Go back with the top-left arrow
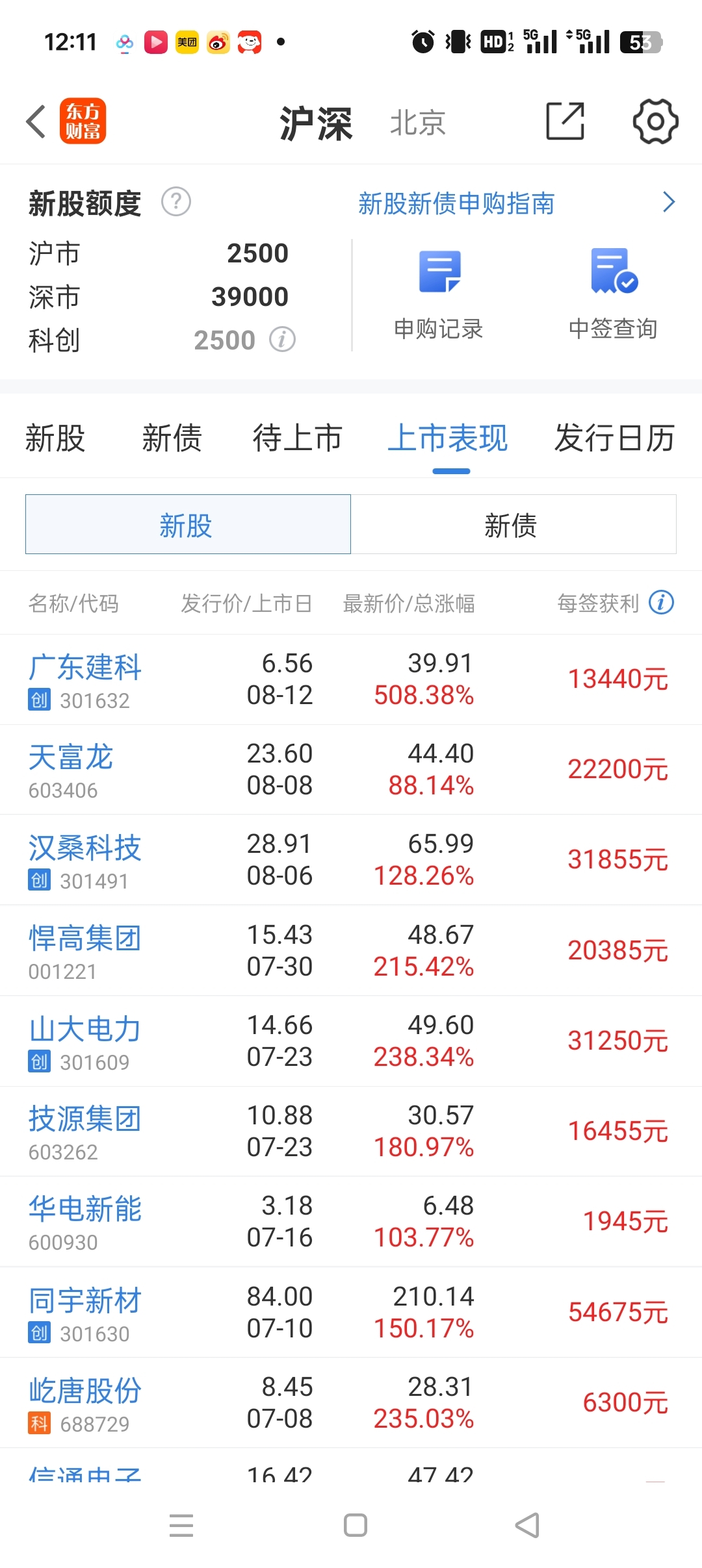 tap(36, 121)
